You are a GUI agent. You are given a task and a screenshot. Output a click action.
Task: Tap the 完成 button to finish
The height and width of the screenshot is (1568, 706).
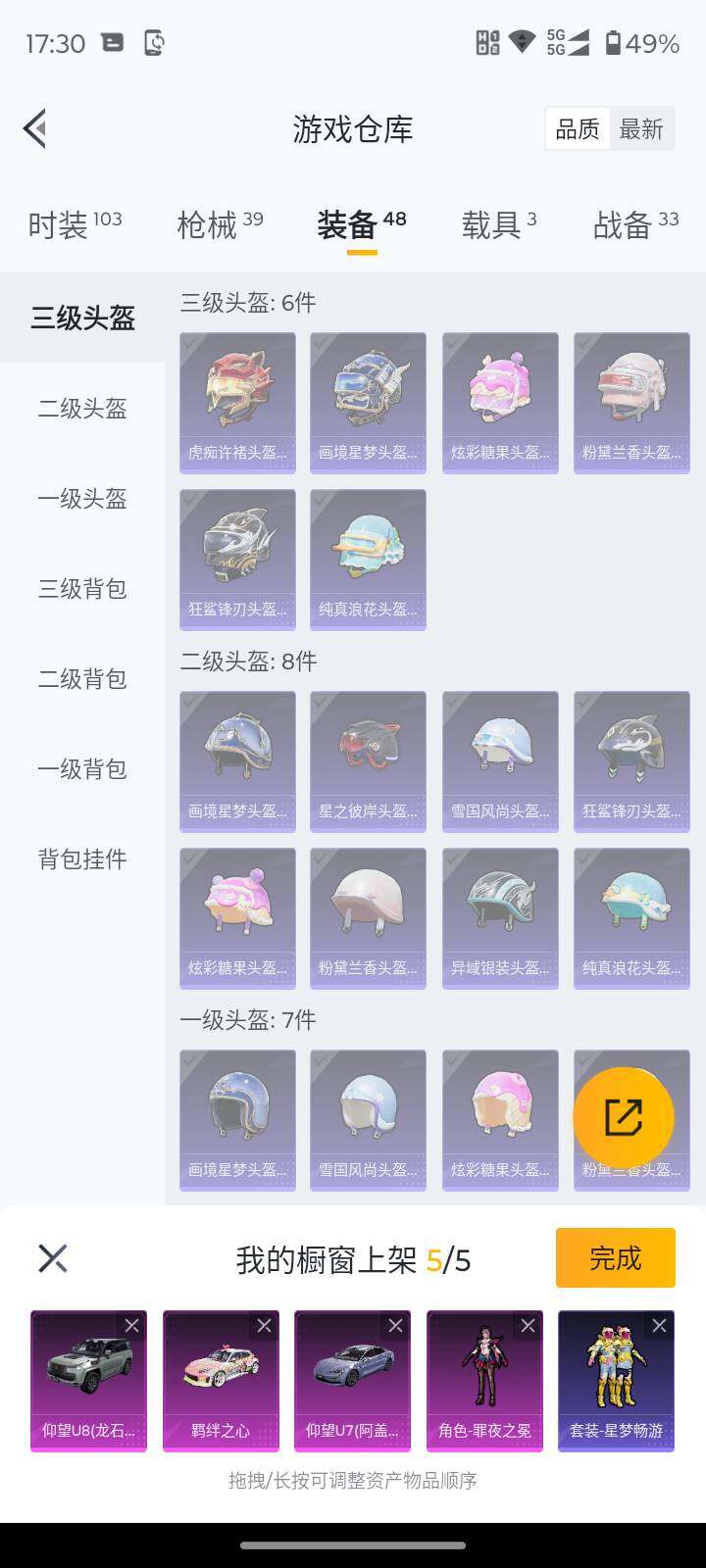coord(615,1257)
